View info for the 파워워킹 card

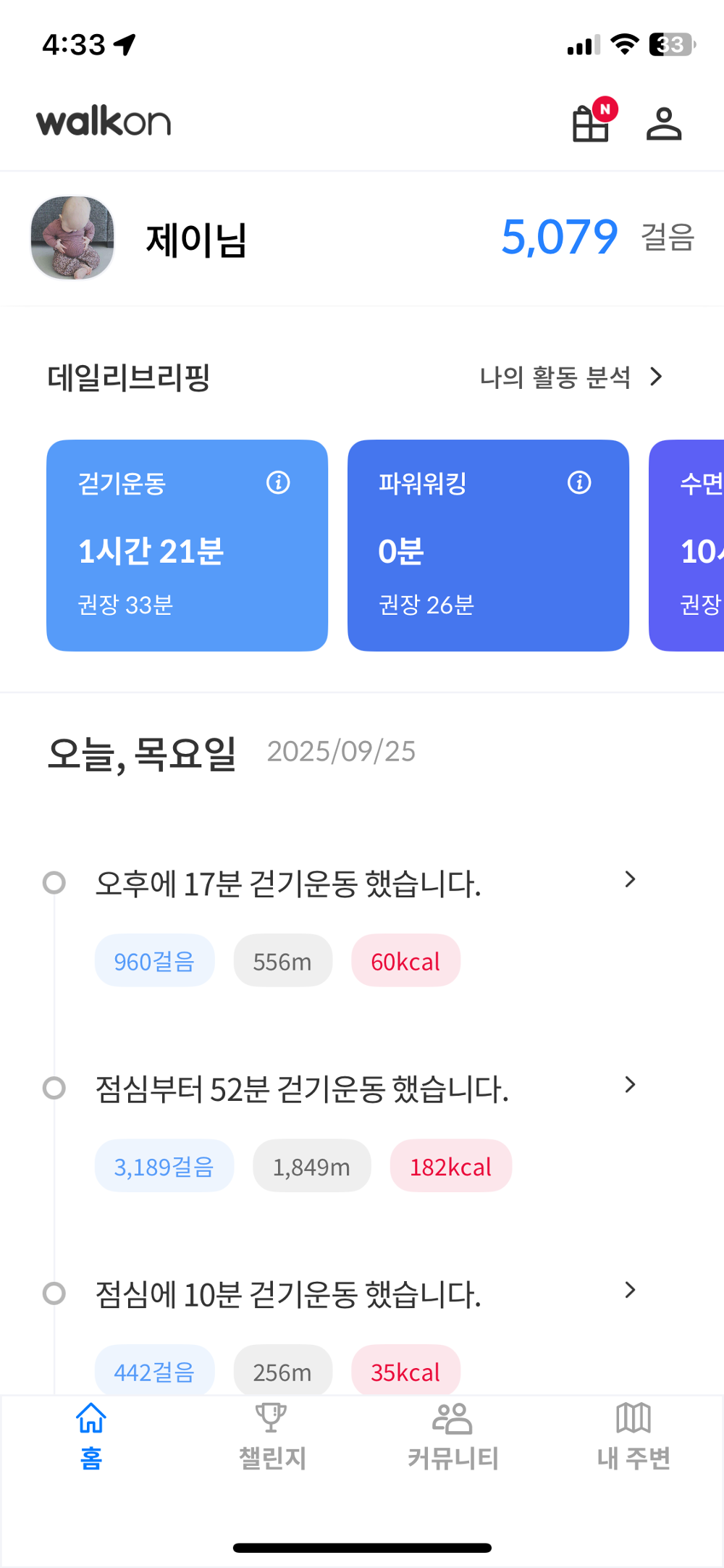[579, 482]
